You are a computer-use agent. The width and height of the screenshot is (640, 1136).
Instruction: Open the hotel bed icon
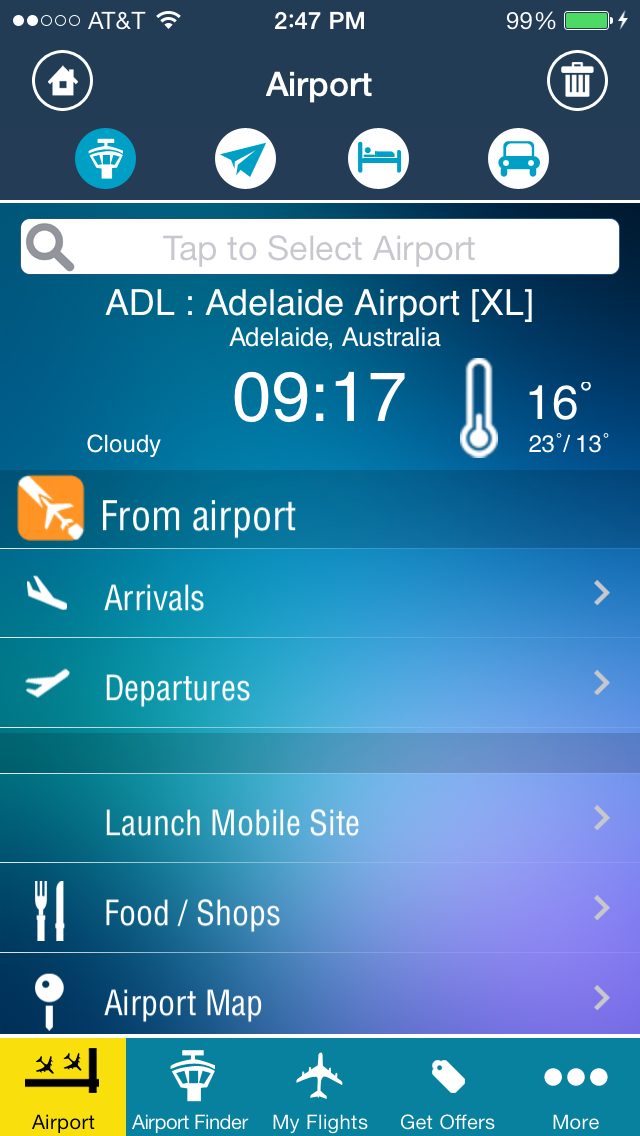378,158
